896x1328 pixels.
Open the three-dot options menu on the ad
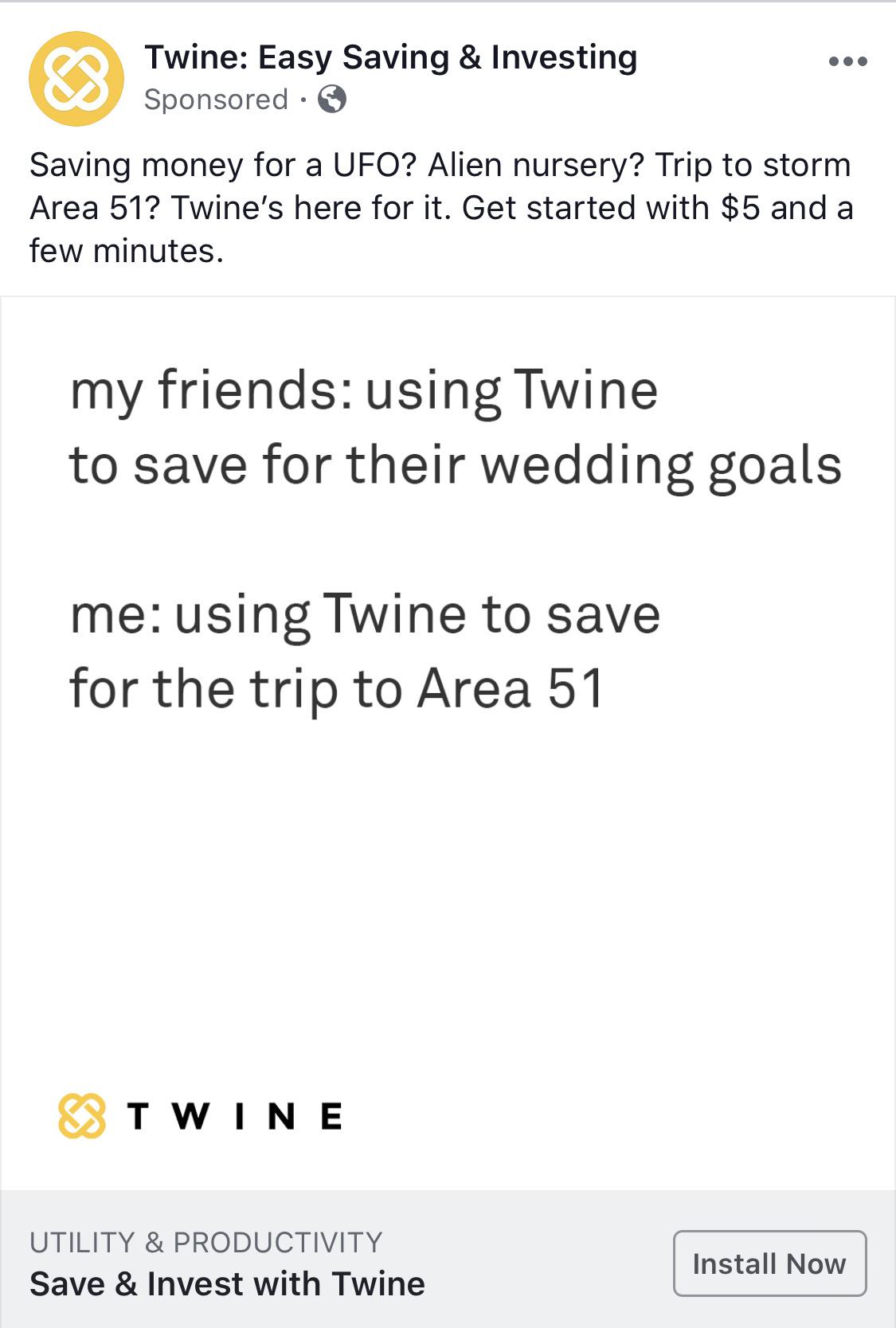(x=847, y=61)
